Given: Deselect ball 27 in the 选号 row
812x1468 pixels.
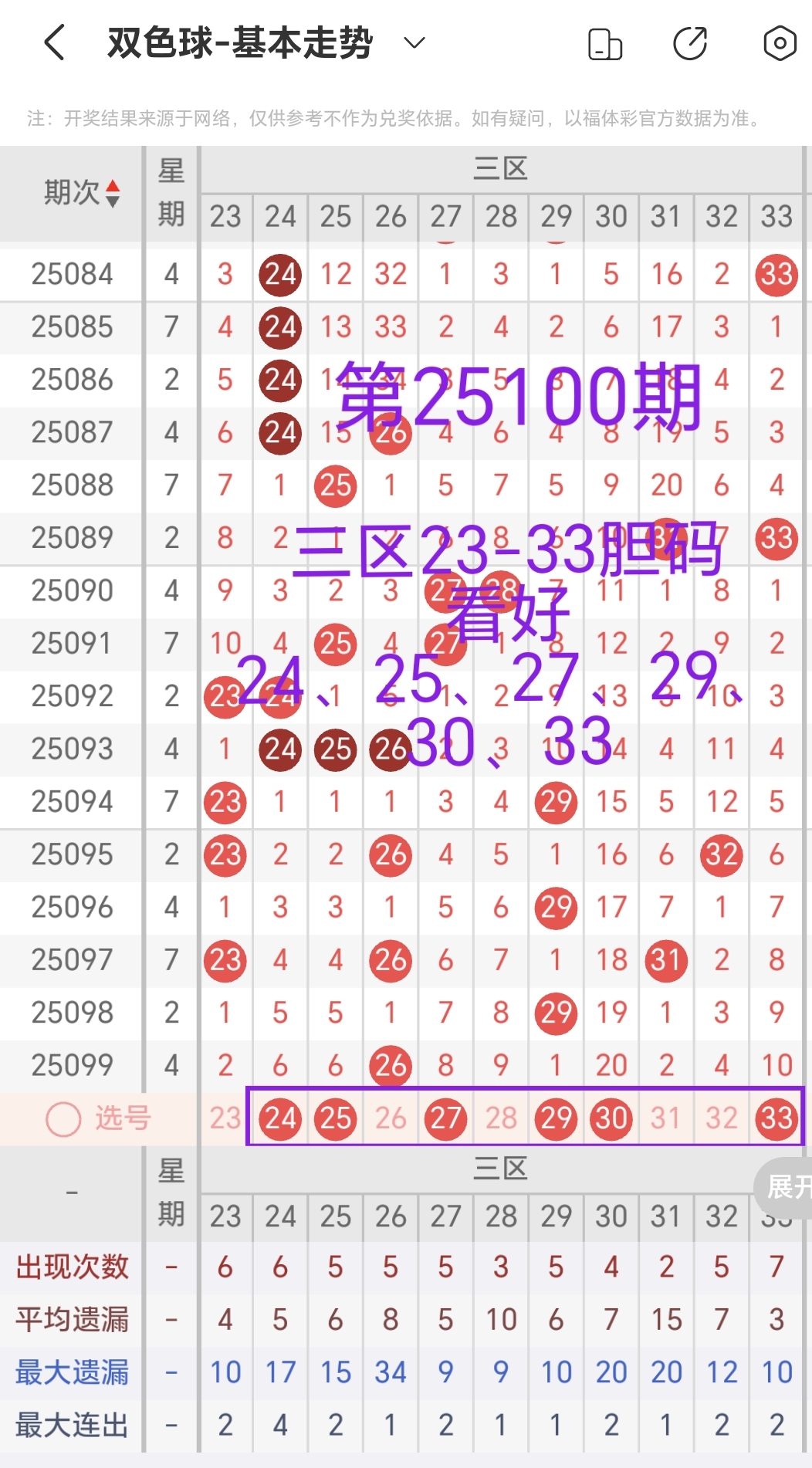Looking at the screenshot, I should (445, 1118).
